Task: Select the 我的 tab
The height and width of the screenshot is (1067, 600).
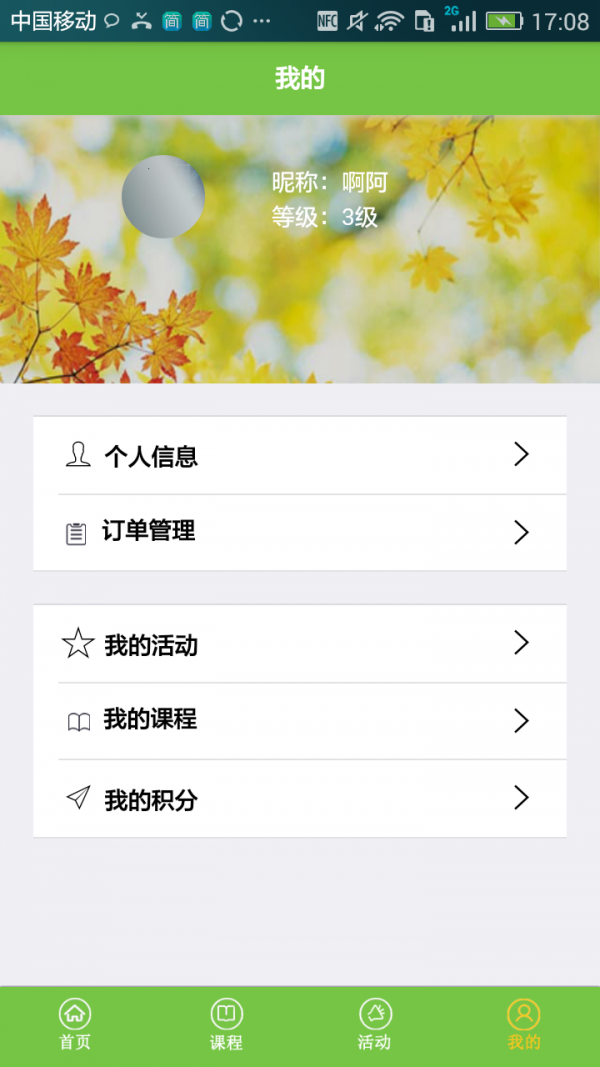Action: (x=523, y=1025)
